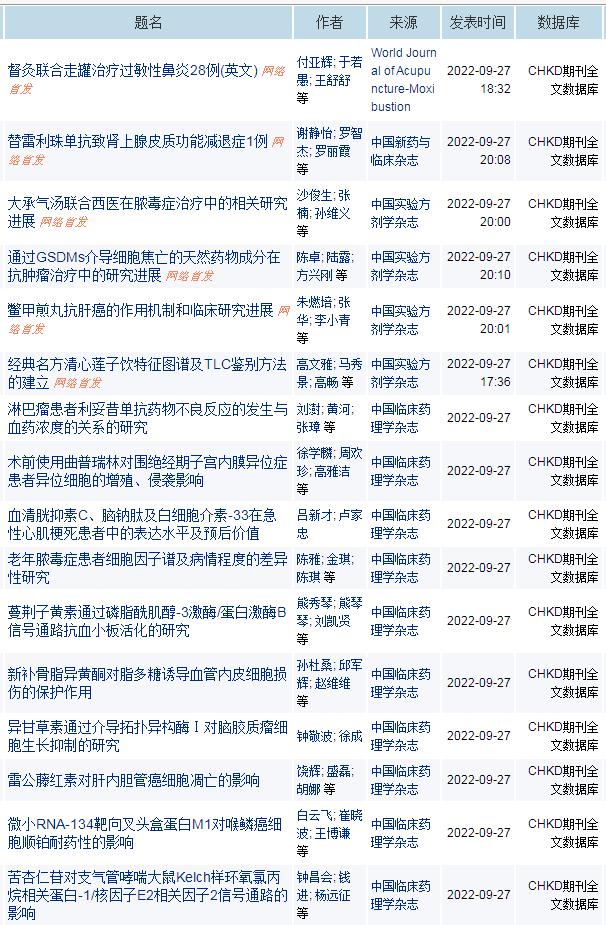Screen dimensions: 606x925
Task: Tap the 雷公藤红素对肝内胆管癌细胞凋亡的影响 title
Action: pyautogui.click(x=134, y=780)
